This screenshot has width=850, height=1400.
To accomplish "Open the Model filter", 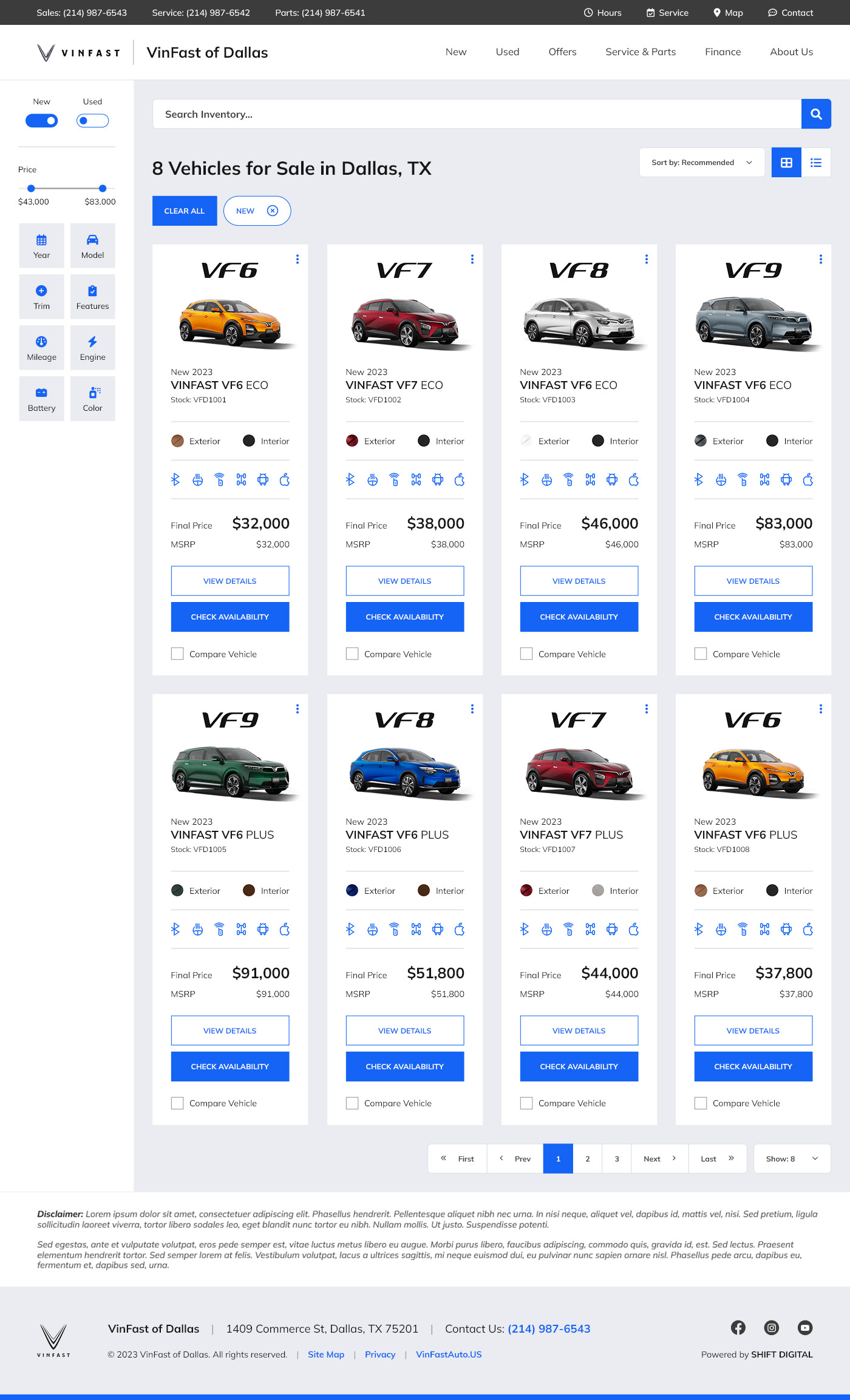I will [x=92, y=246].
